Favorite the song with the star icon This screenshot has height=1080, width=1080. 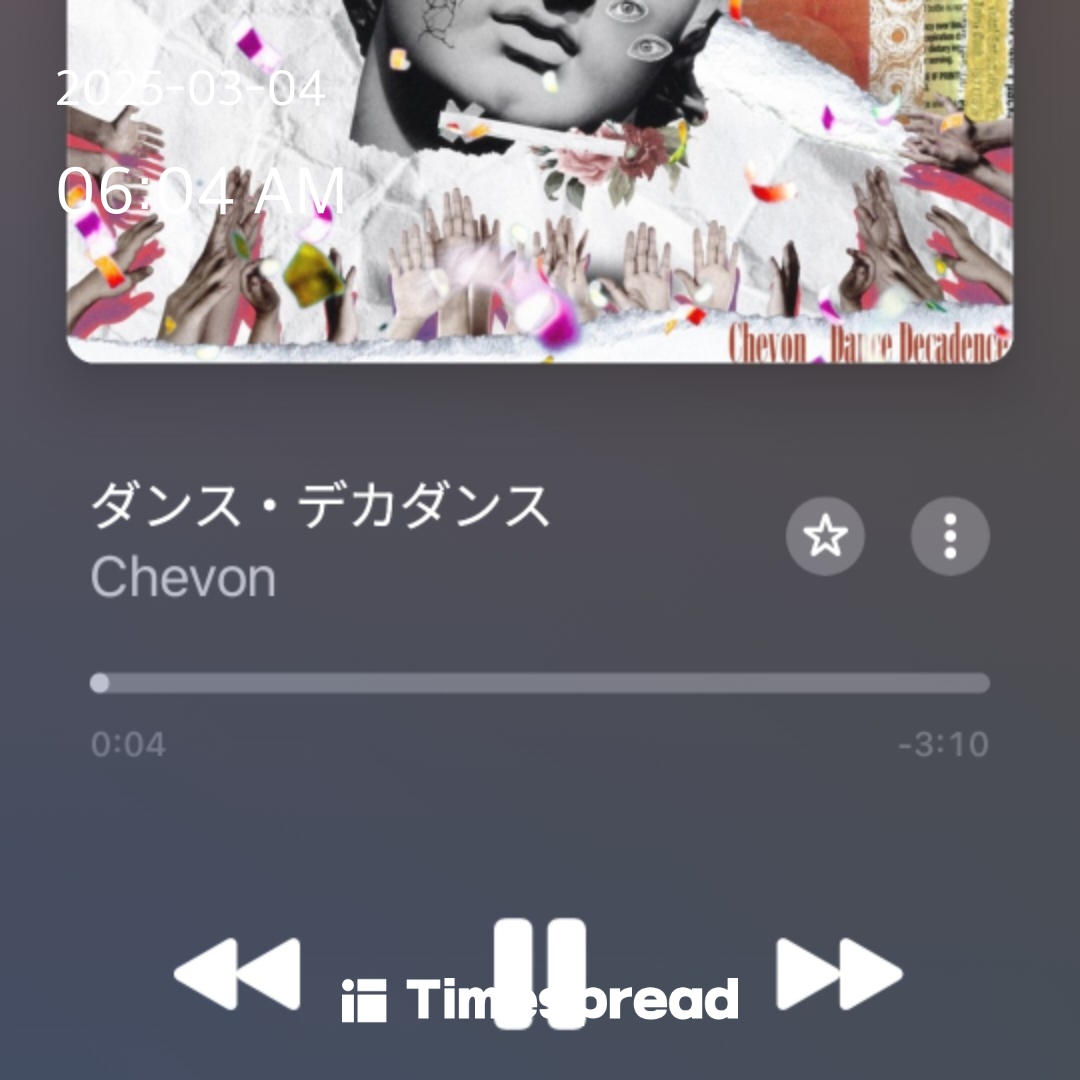coord(825,537)
